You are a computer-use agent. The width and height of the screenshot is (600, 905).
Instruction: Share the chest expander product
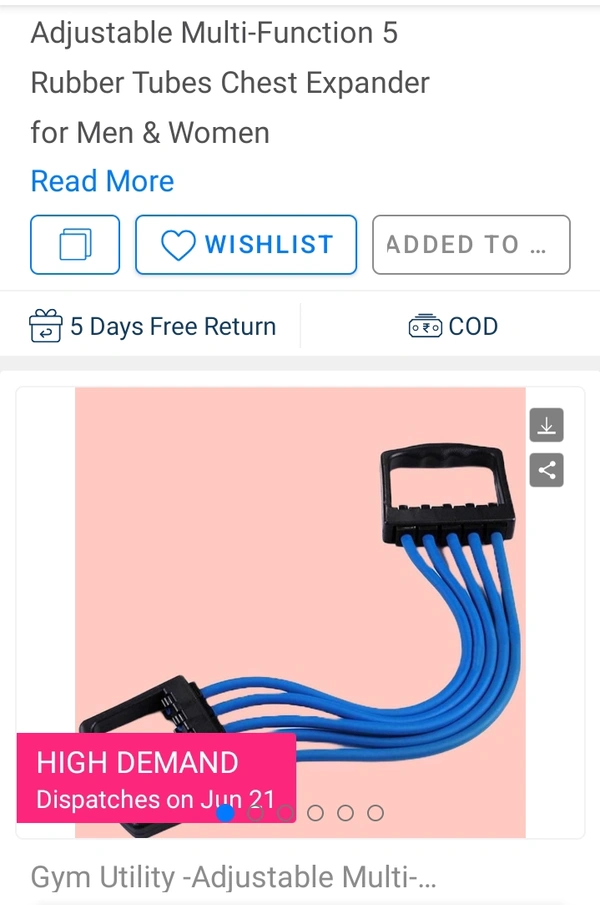[546, 469]
